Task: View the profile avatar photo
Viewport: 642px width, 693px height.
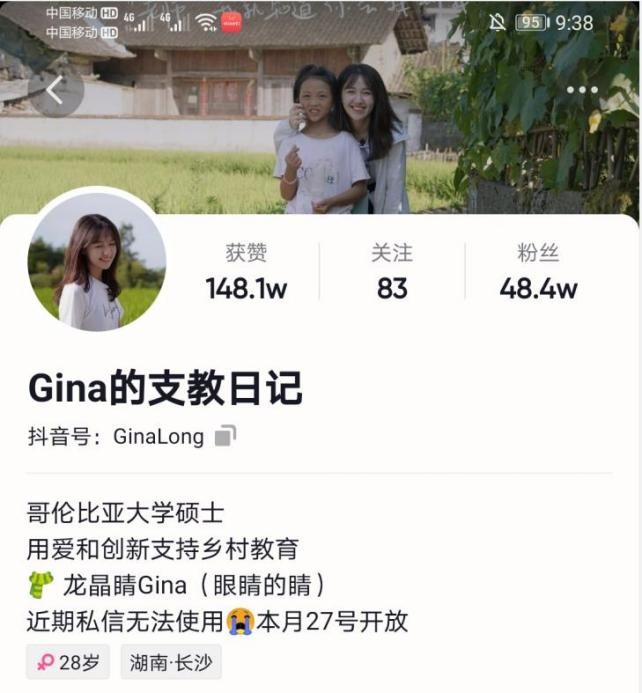Action: pyautogui.click(x=97, y=262)
